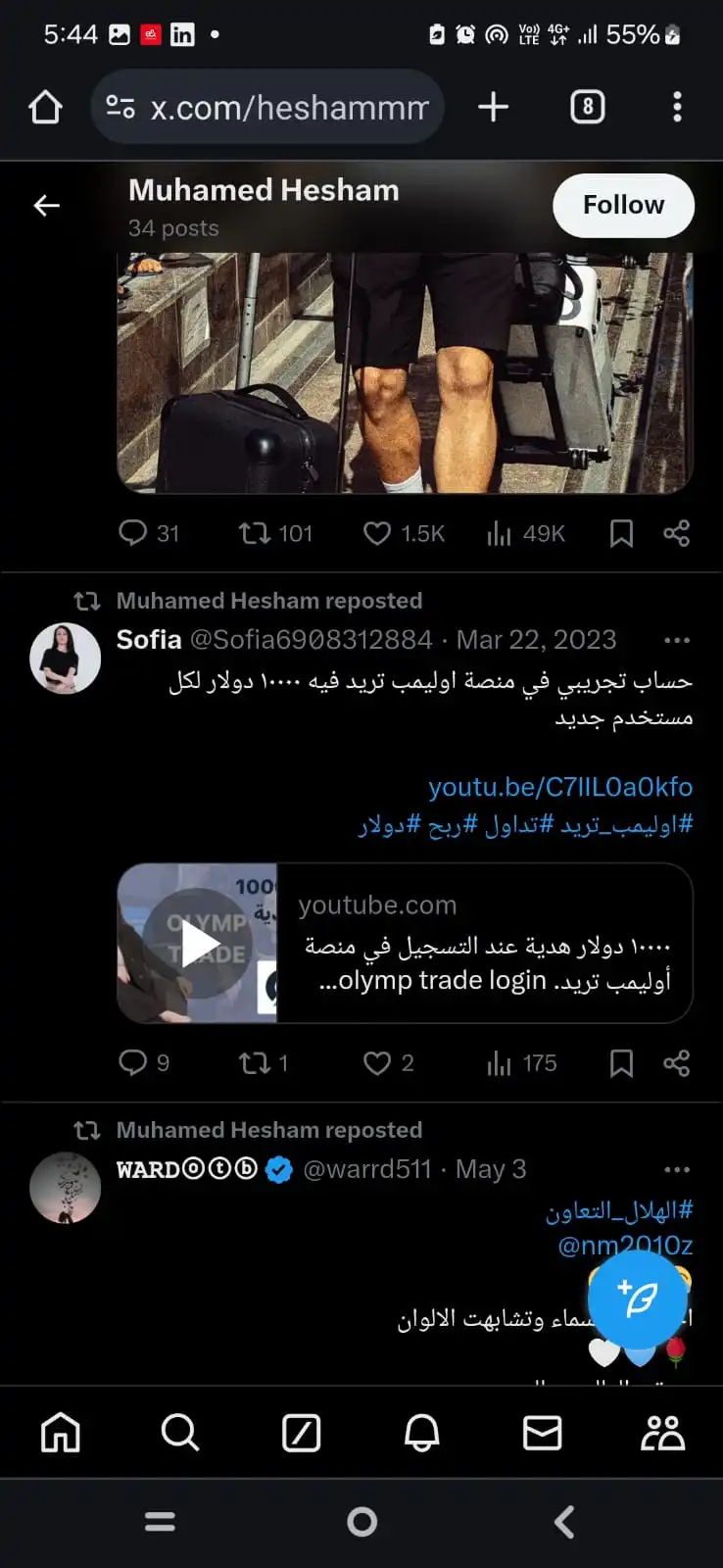
Task: Open the browser overflow menu
Action: pos(677,107)
